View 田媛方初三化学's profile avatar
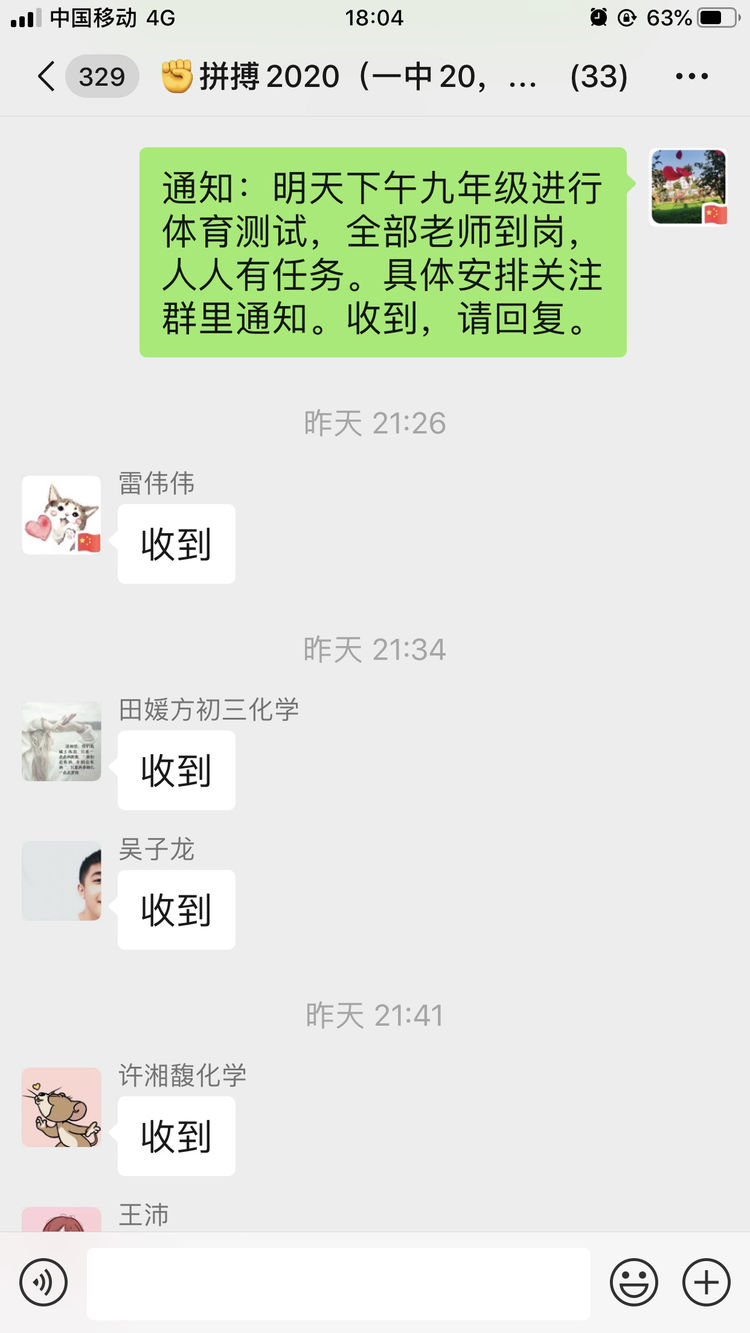This screenshot has height=1333, width=750. tap(61, 741)
